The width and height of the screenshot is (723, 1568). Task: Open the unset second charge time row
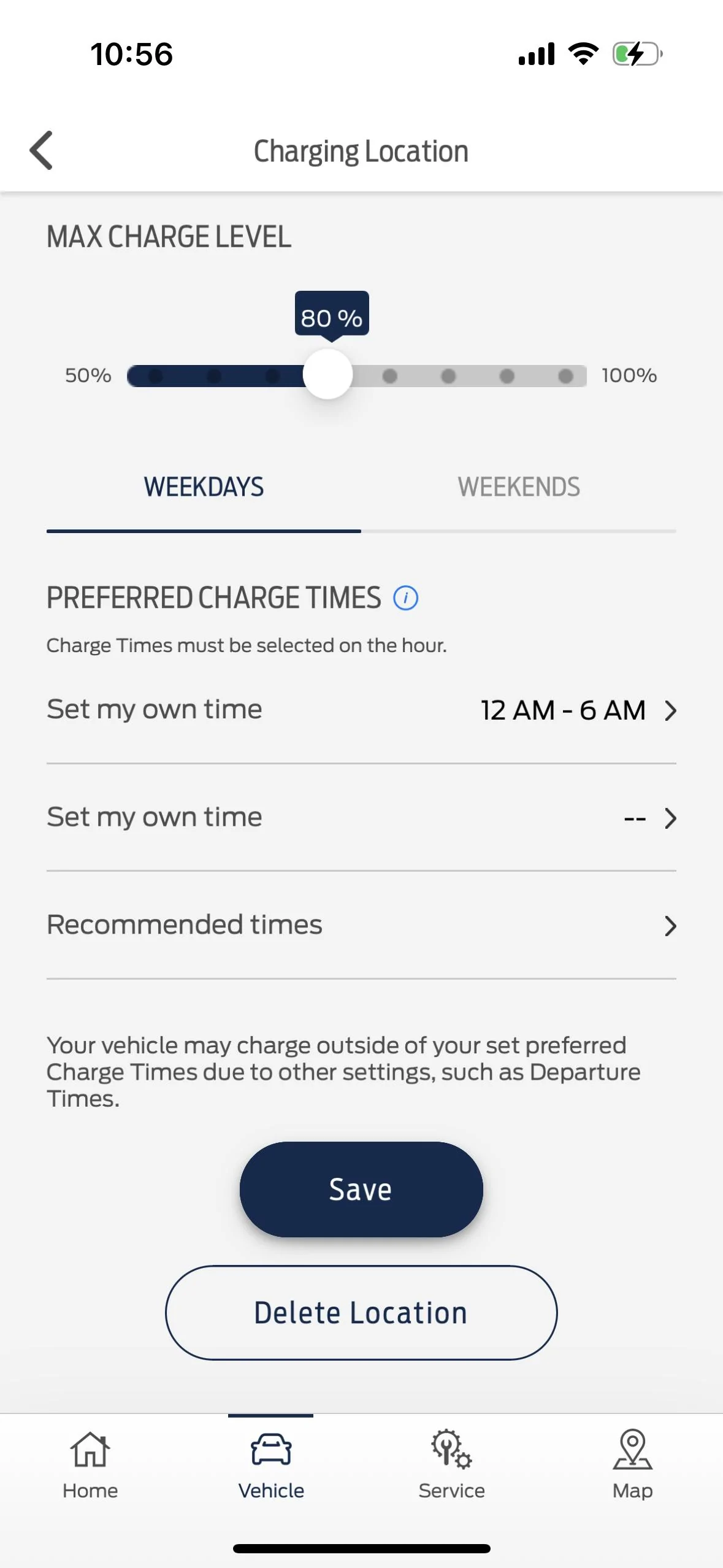point(361,817)
